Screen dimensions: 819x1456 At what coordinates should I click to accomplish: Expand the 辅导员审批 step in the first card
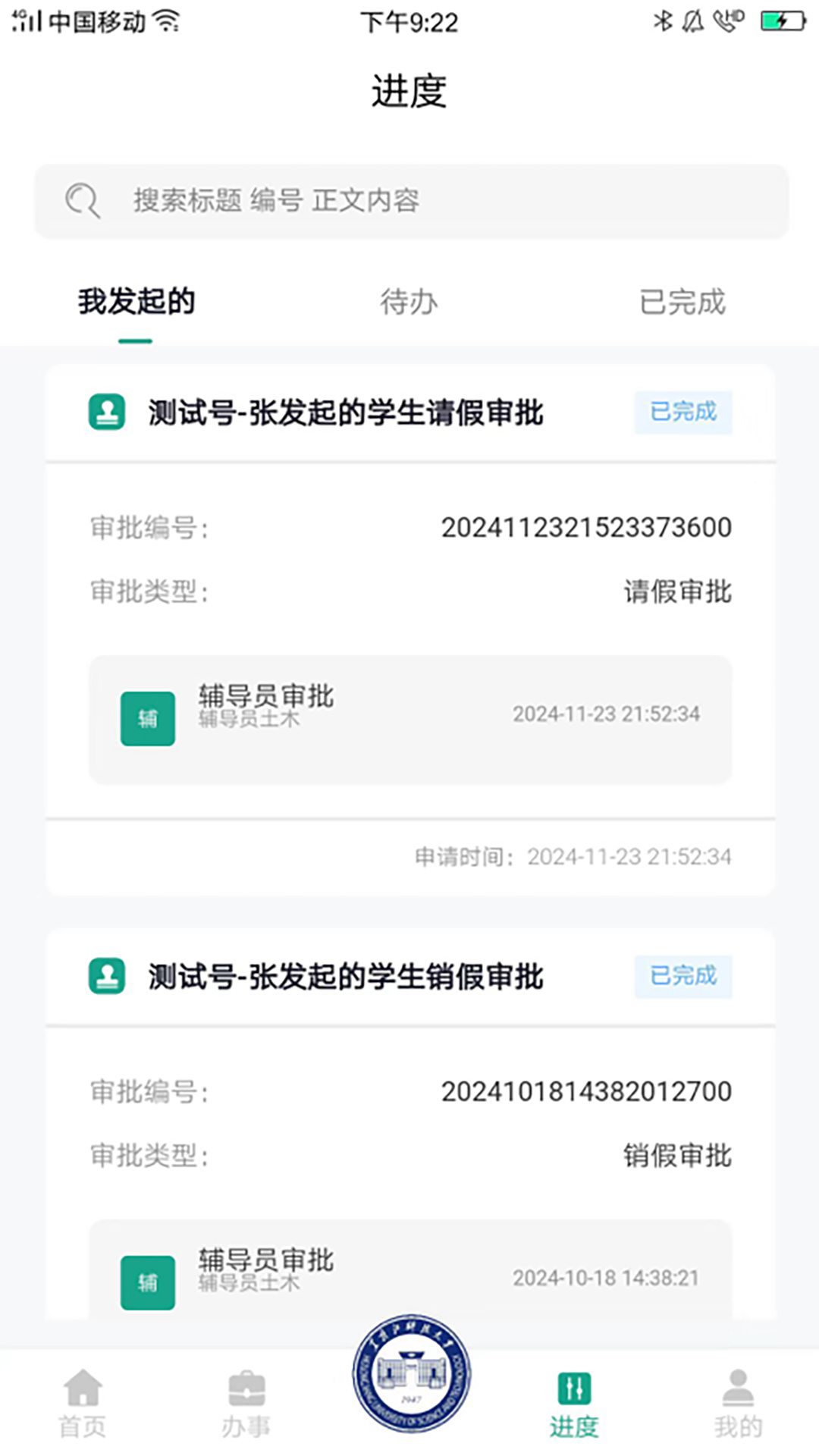point(409,717)
